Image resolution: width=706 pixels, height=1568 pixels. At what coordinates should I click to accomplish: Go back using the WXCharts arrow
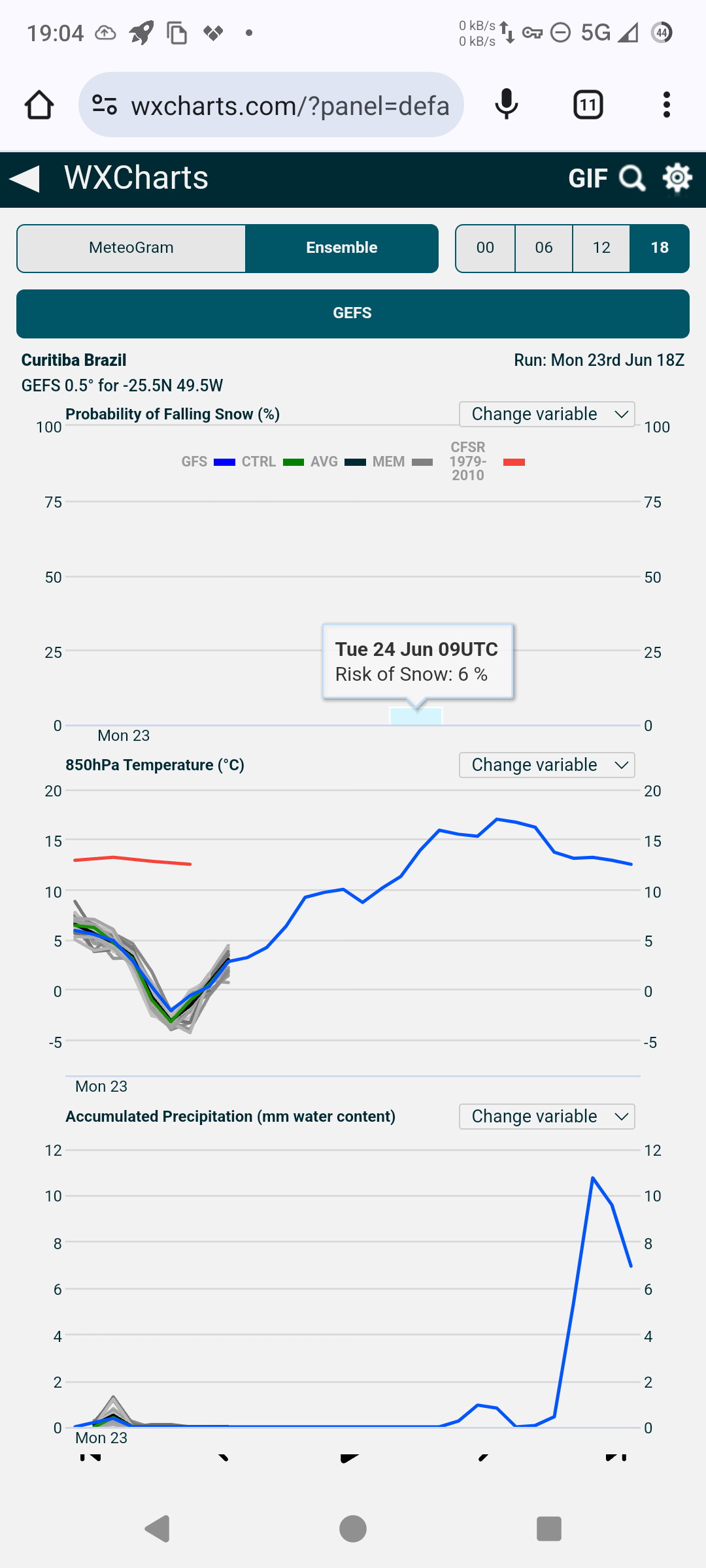click(x=25, y=178)
